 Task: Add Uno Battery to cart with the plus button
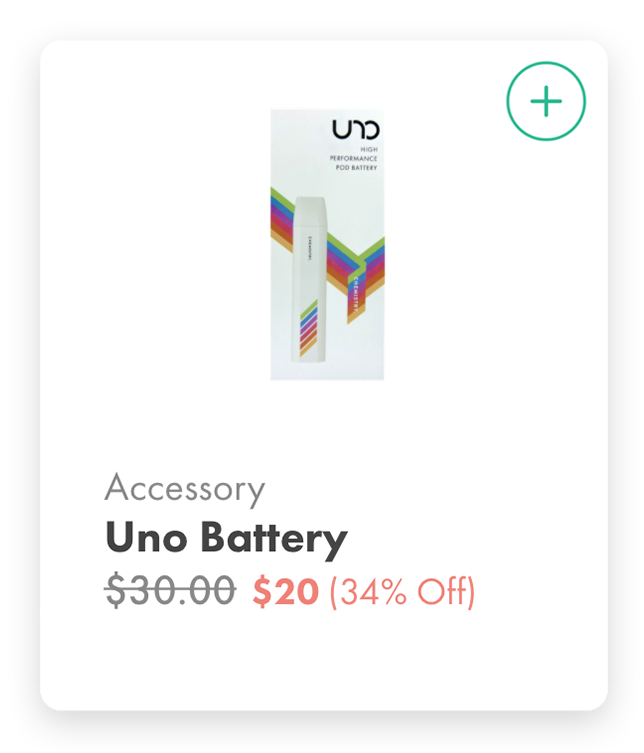[x=546, y=101]
